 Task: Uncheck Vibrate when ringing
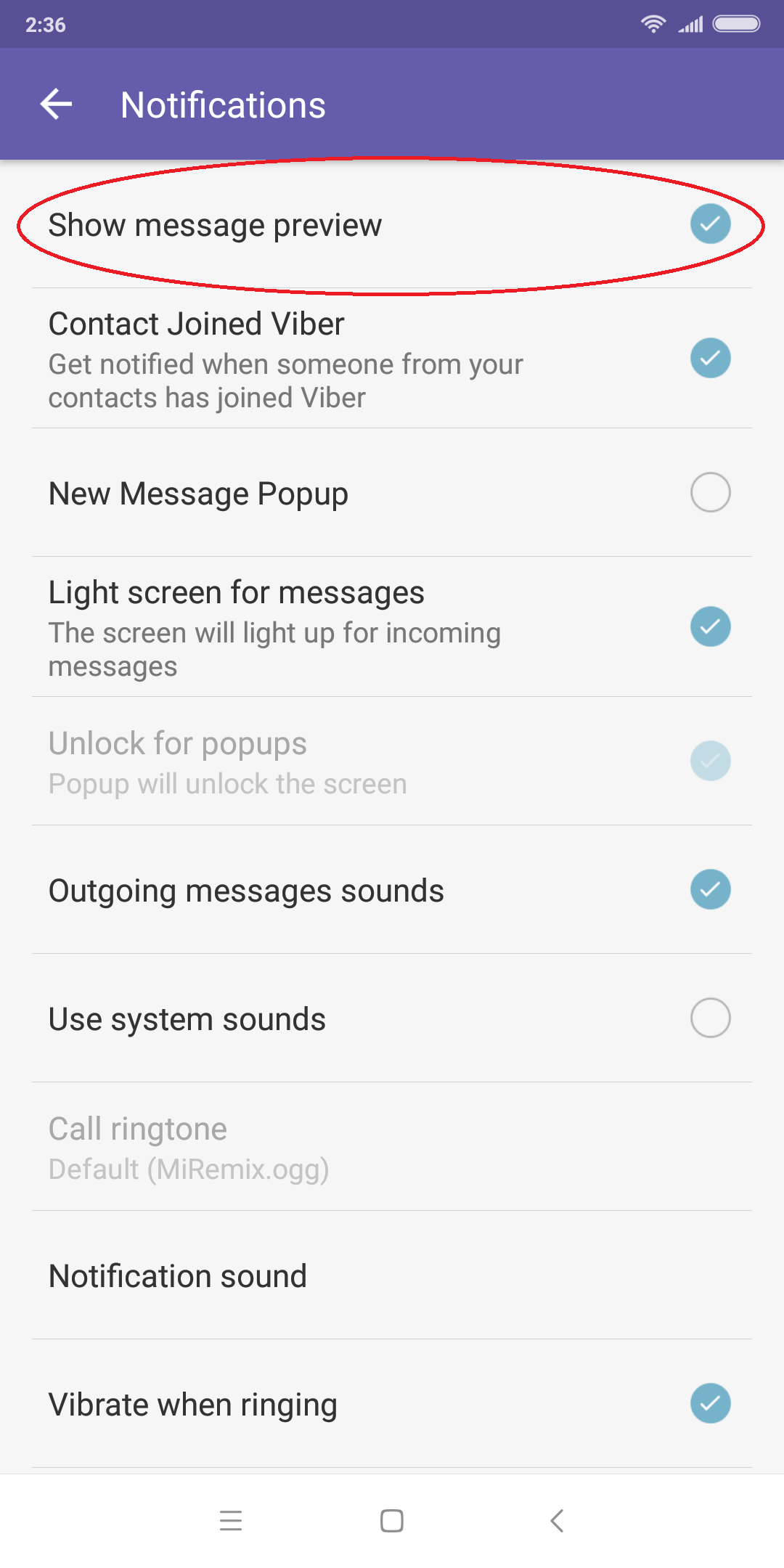(710, 1403)
